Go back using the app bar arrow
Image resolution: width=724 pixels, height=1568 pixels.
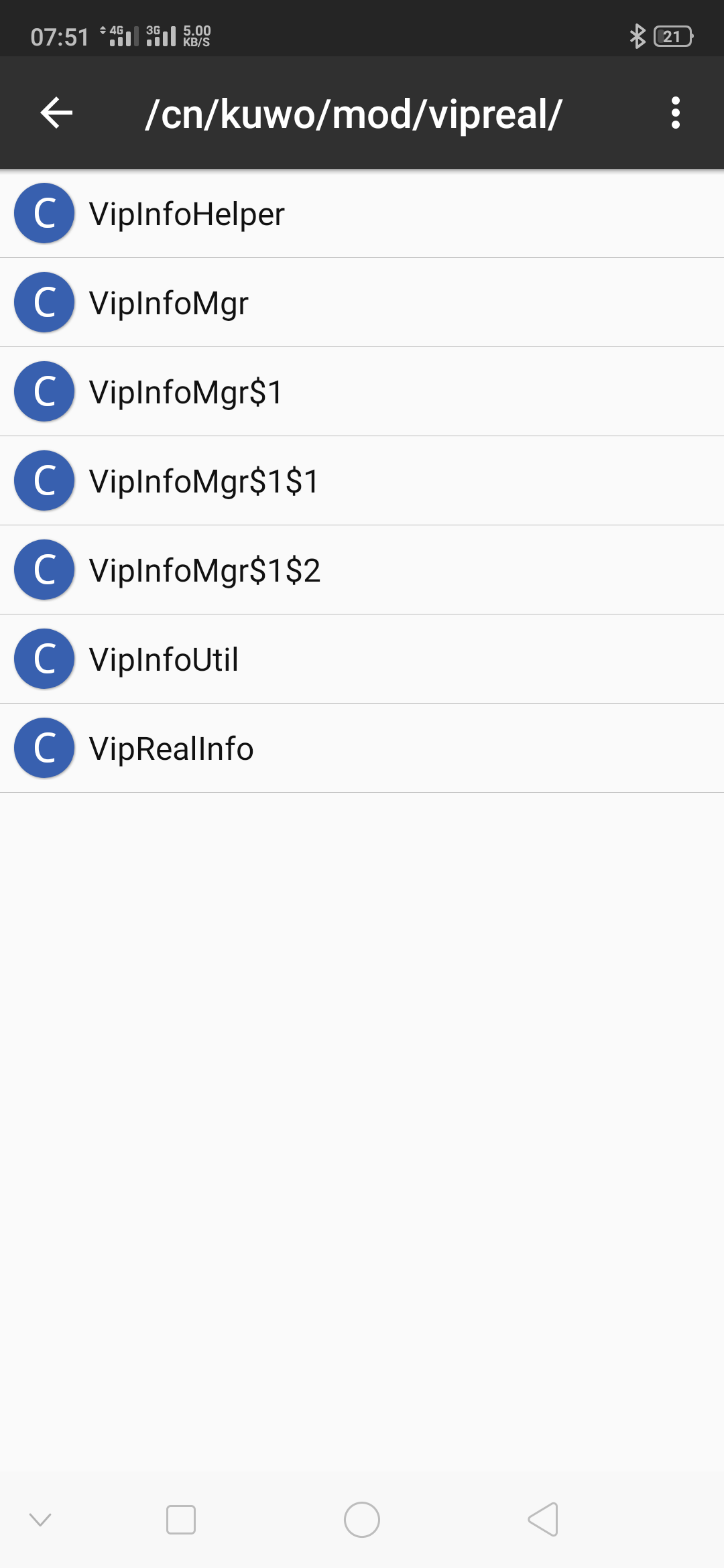point(56,113)
